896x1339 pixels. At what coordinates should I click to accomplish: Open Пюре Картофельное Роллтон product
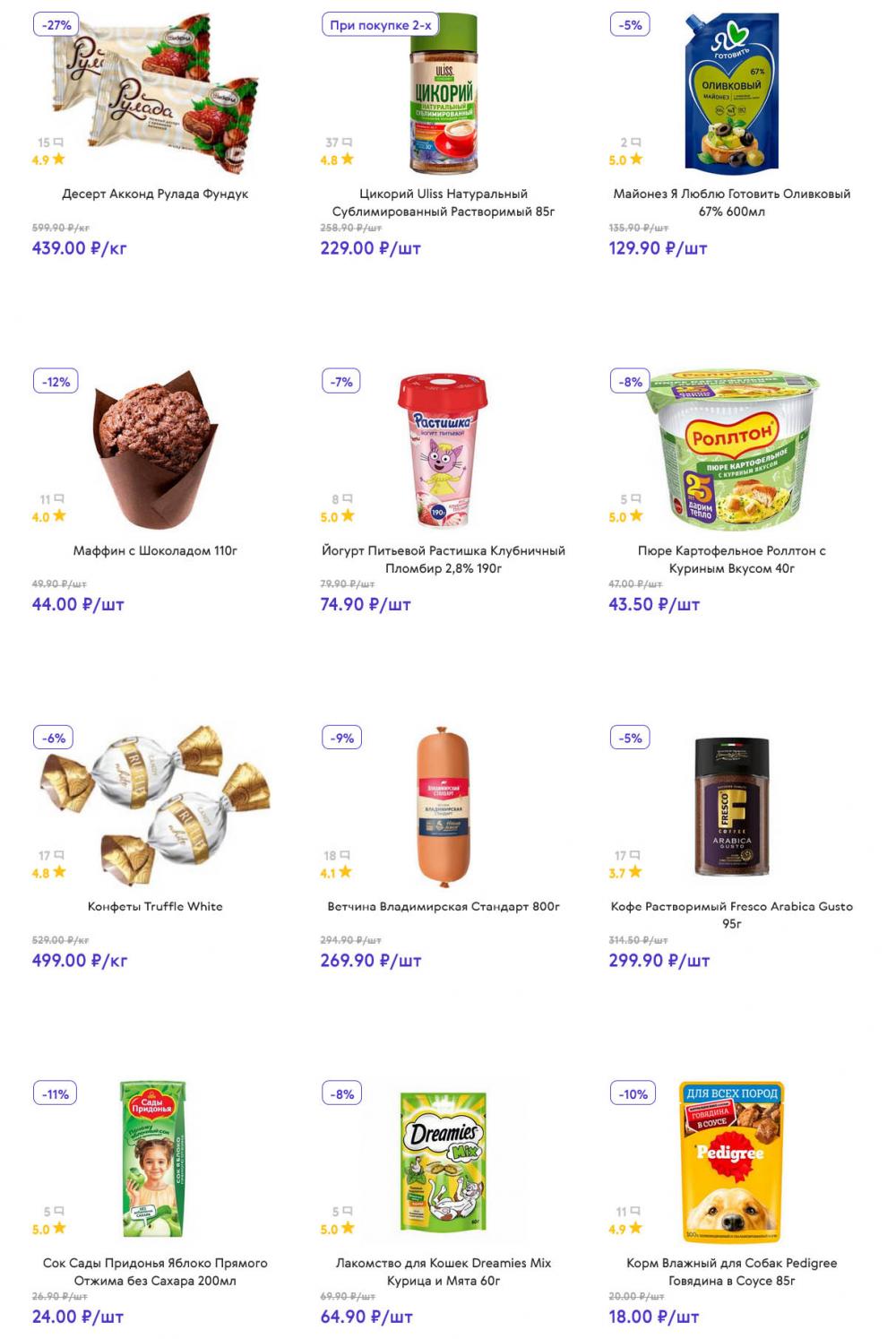click(731, 559)
